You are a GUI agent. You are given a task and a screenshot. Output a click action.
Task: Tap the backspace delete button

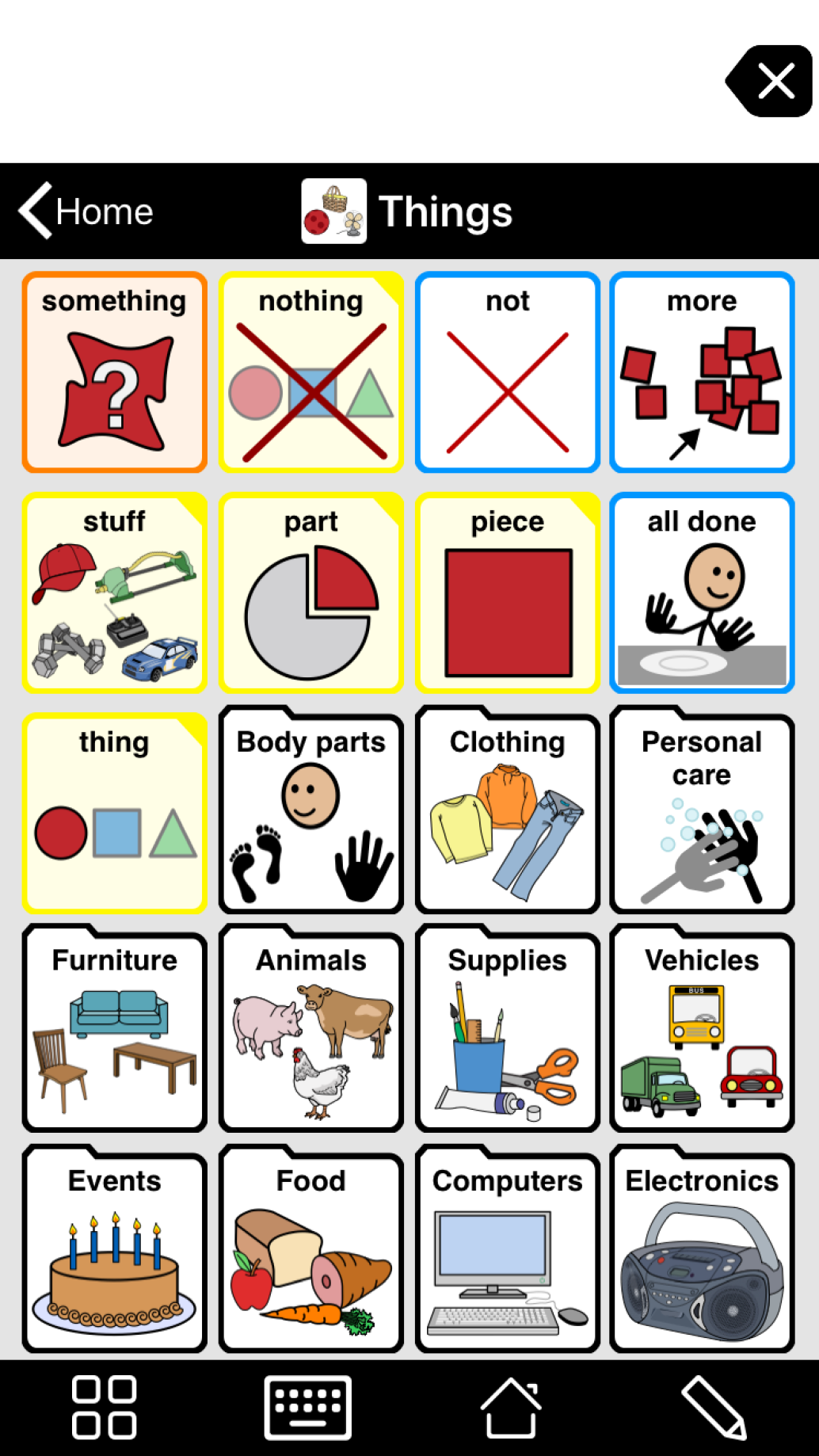pyautogui.click(x=770, y=82)
